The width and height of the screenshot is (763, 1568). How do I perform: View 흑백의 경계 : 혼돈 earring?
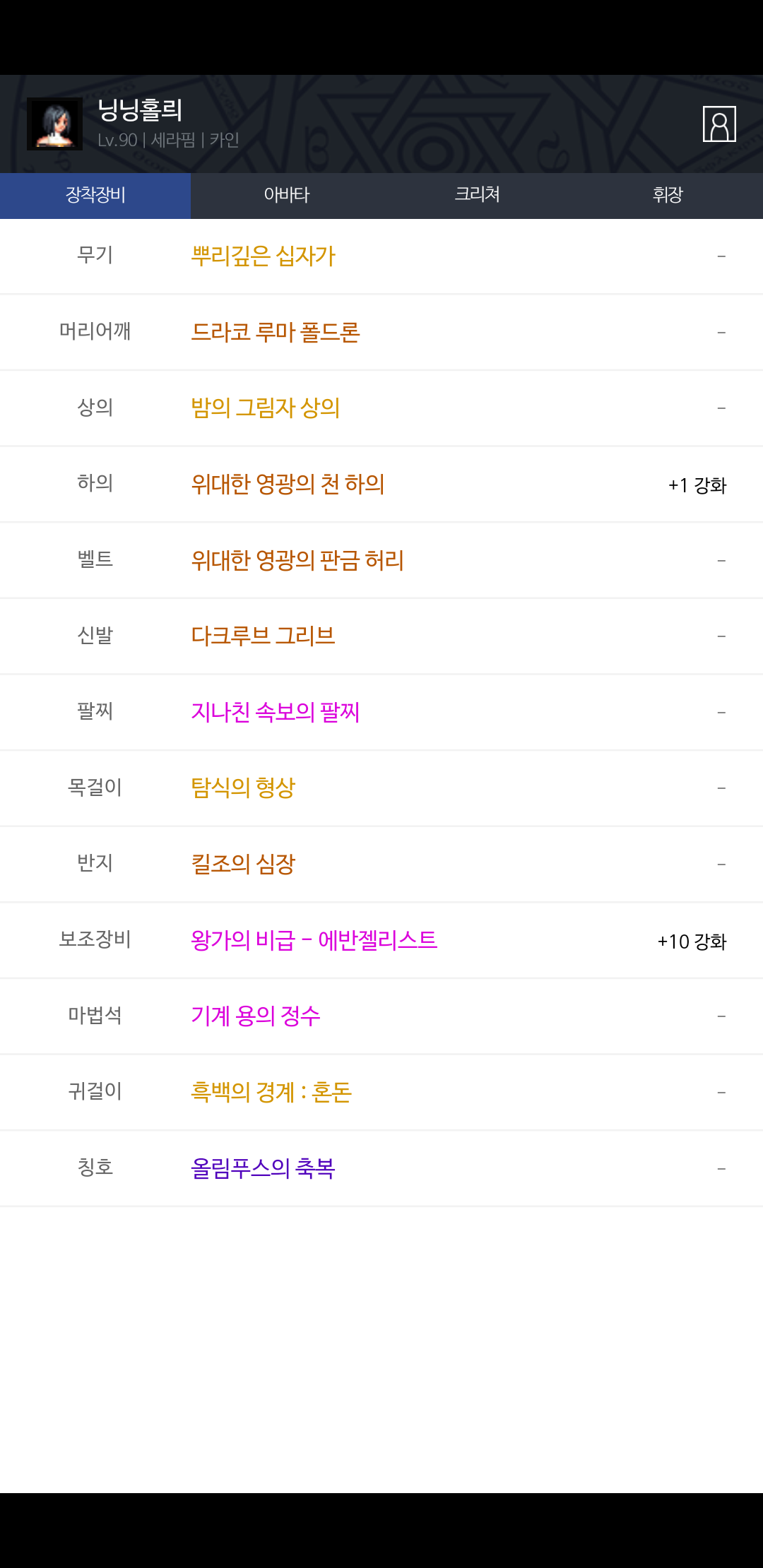coord(271,1092)
